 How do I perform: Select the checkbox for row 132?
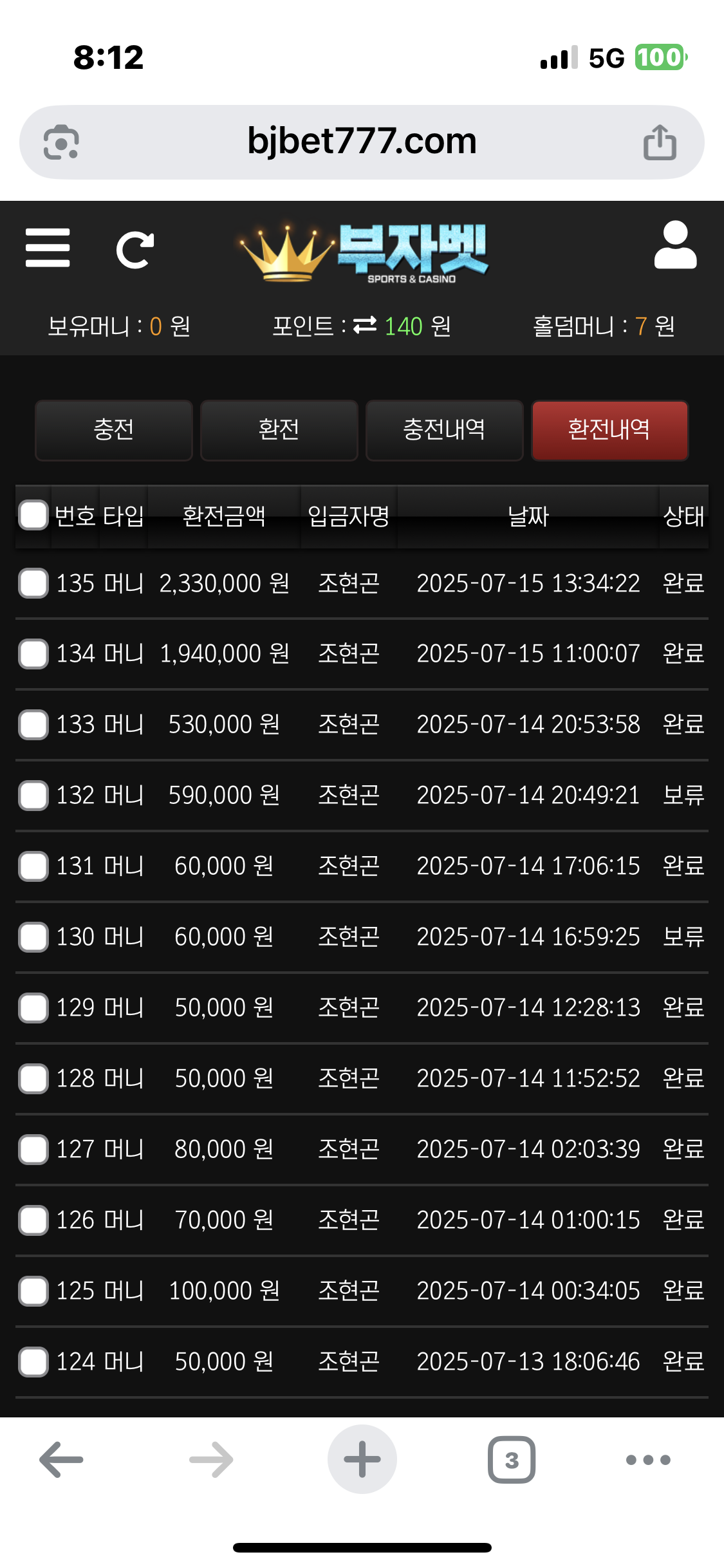[x=33, y=796]
